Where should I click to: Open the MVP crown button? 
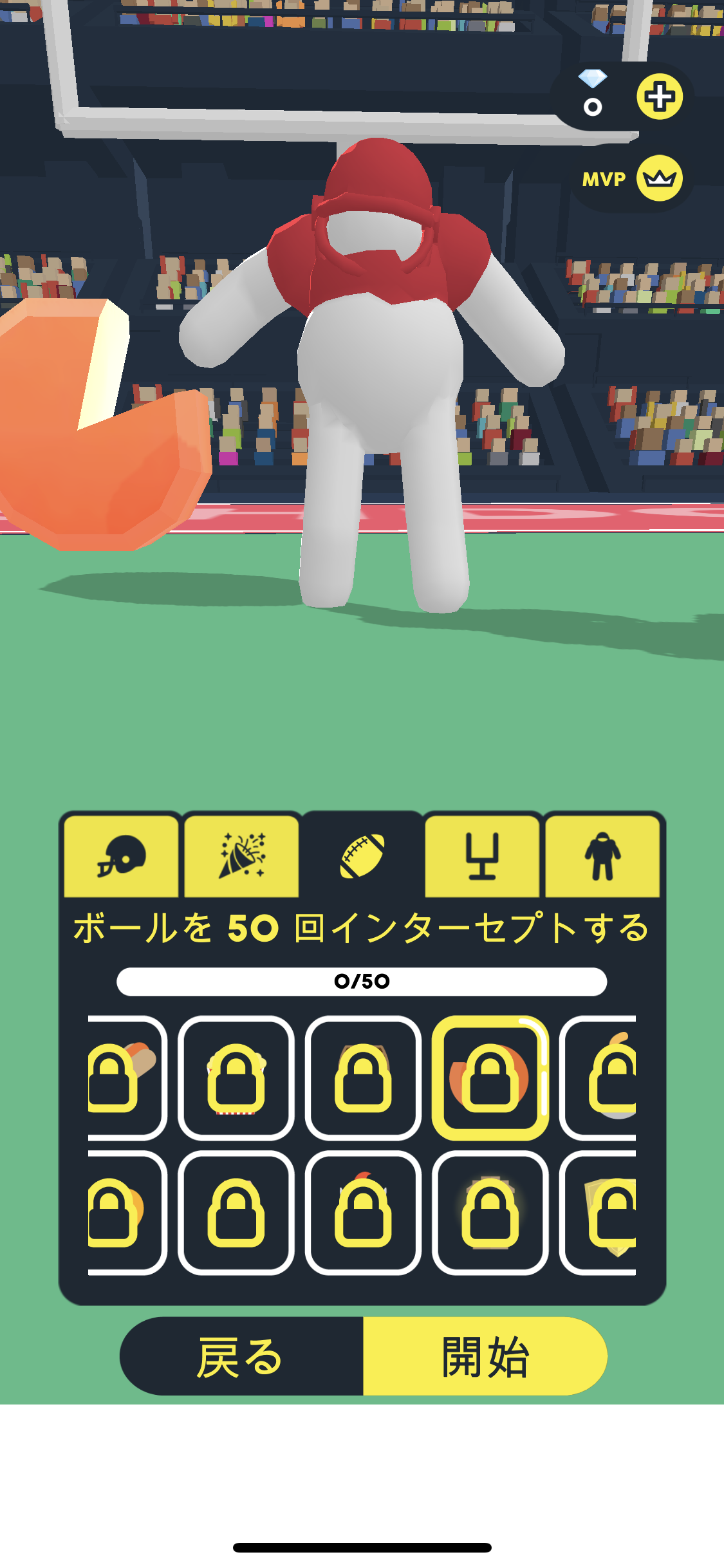(x=659, y=178)
